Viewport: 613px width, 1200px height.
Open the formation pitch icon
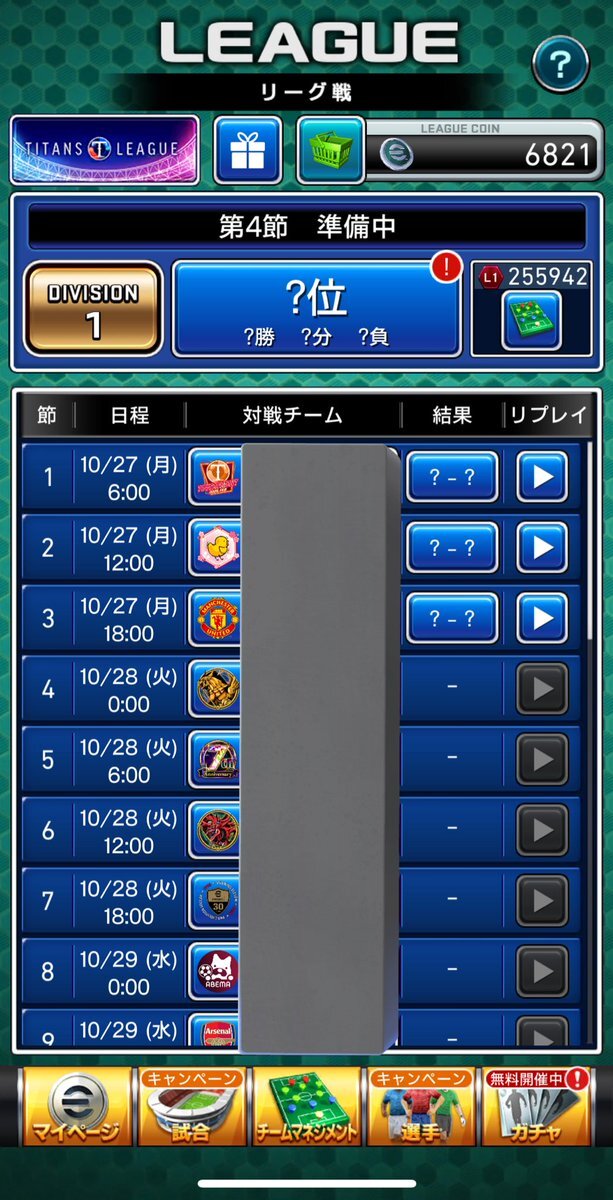tap(531, 320)
